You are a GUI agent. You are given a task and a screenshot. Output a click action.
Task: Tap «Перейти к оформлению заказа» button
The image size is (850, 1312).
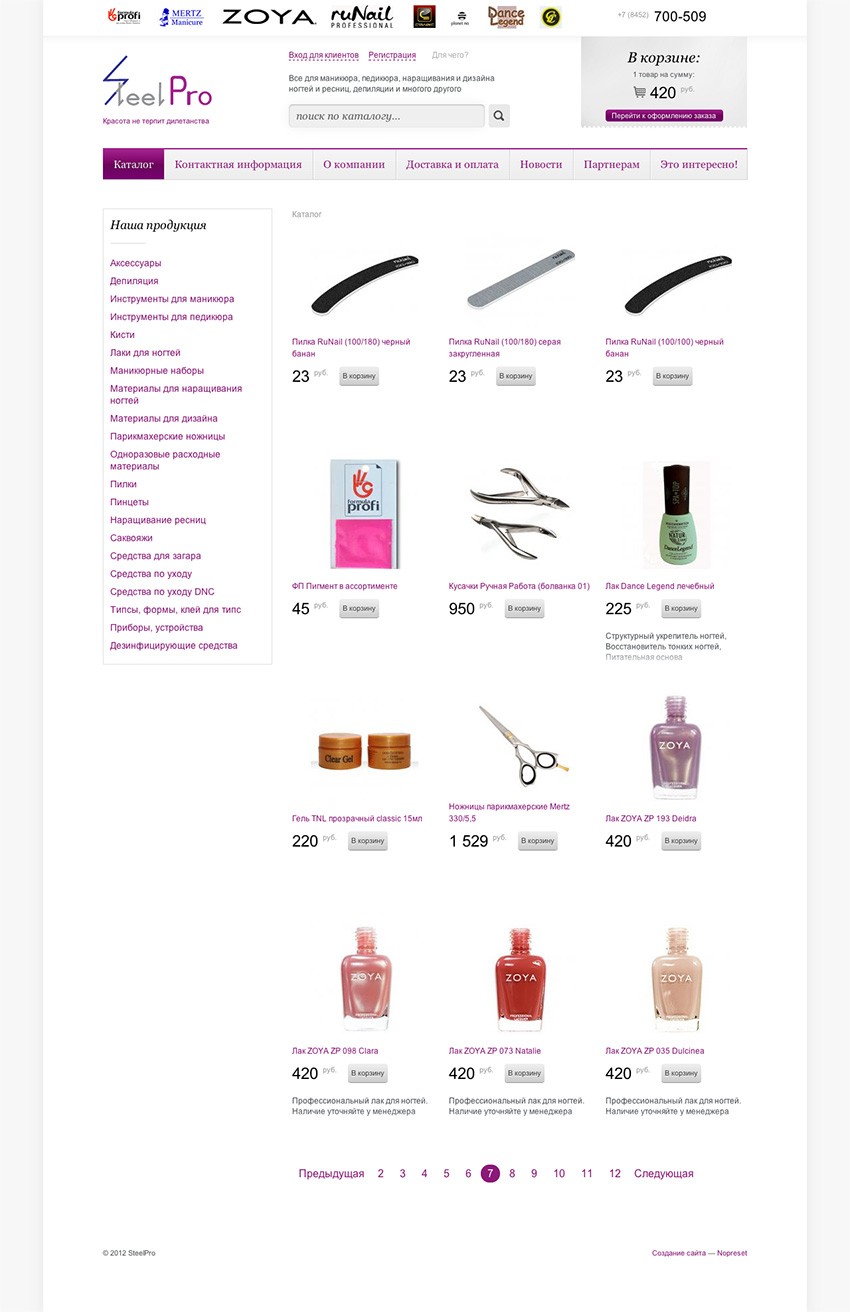point(663,116)
